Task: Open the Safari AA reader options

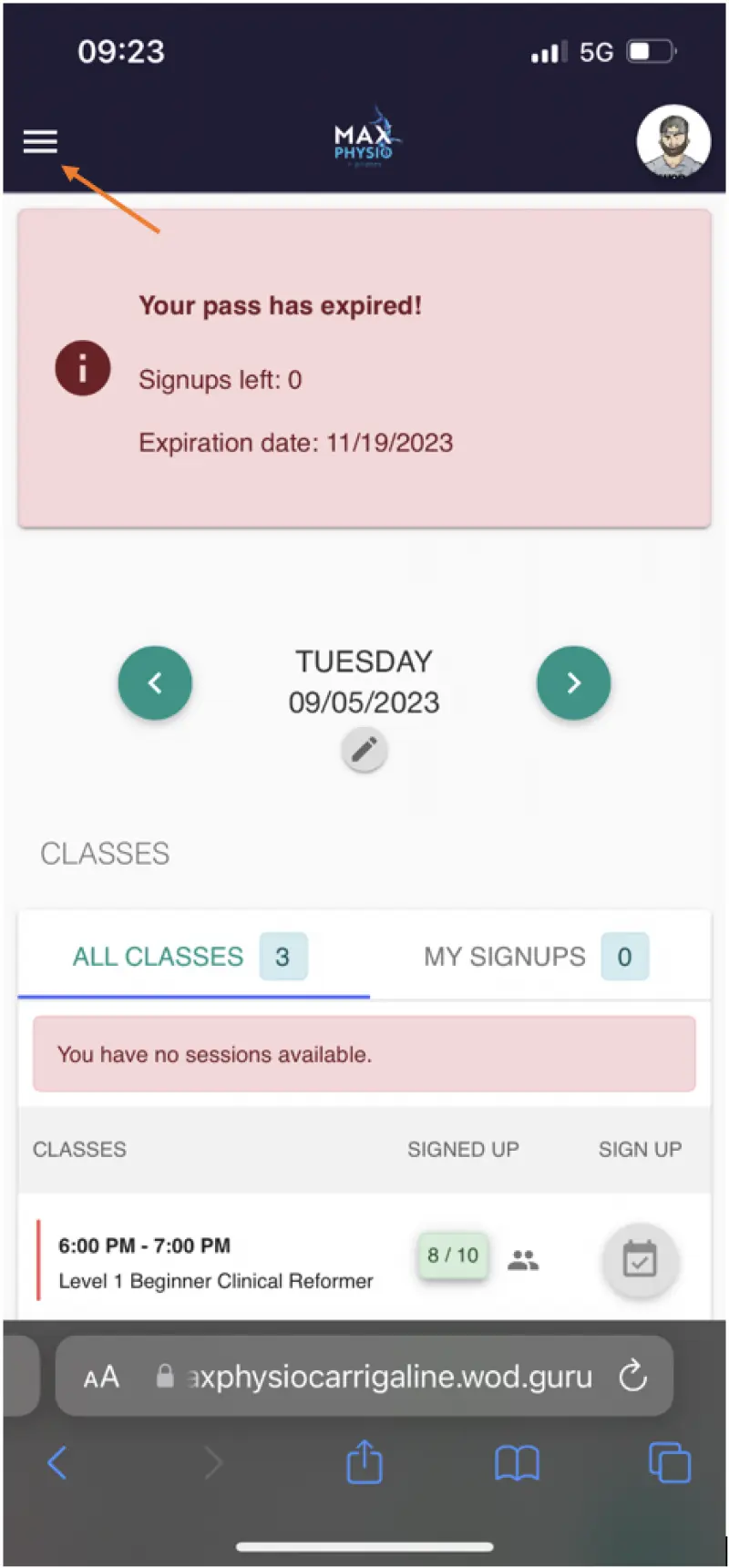Action: (x=101, y=1377)
